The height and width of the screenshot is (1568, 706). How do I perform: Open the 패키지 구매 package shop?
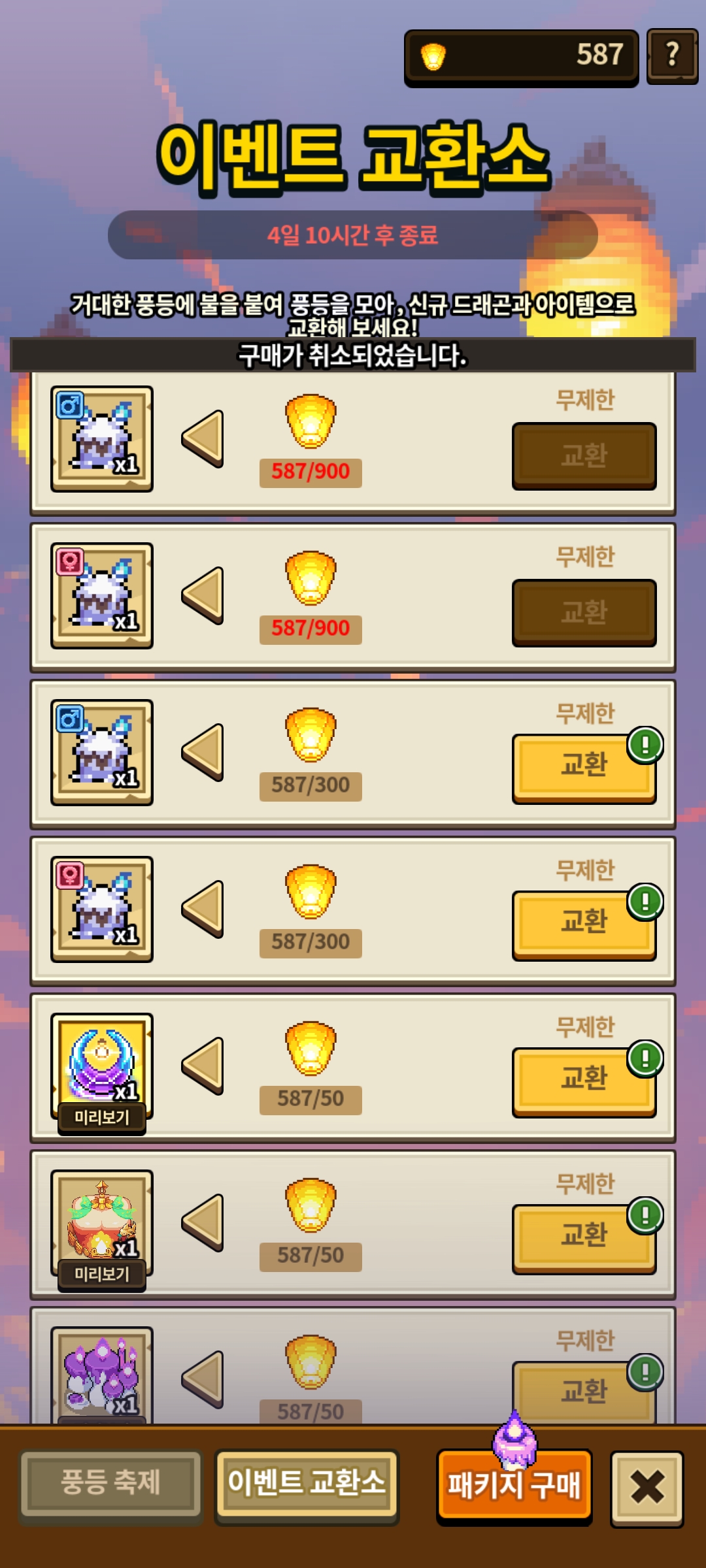[514, 1486]
